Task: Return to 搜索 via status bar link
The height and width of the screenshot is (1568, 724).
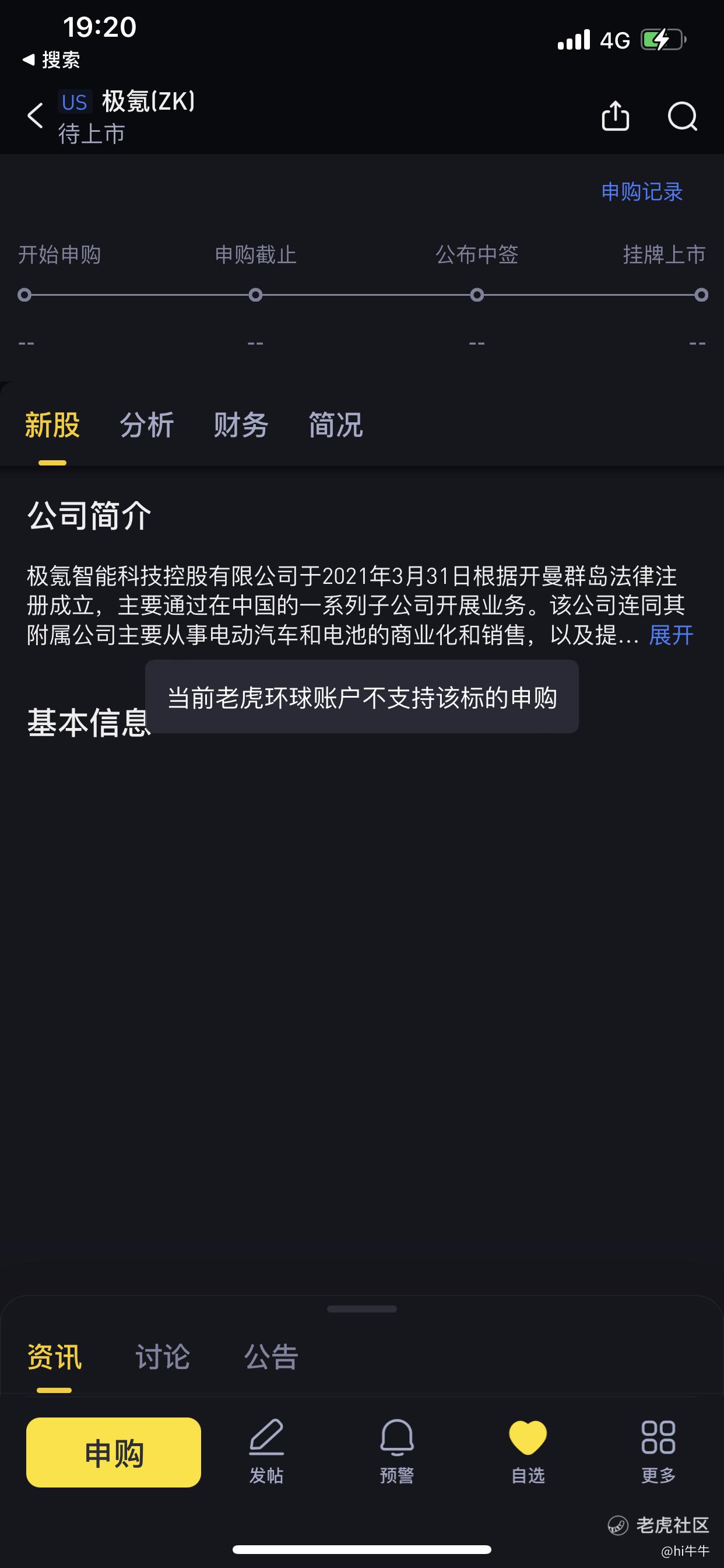Action: [51, 60]
